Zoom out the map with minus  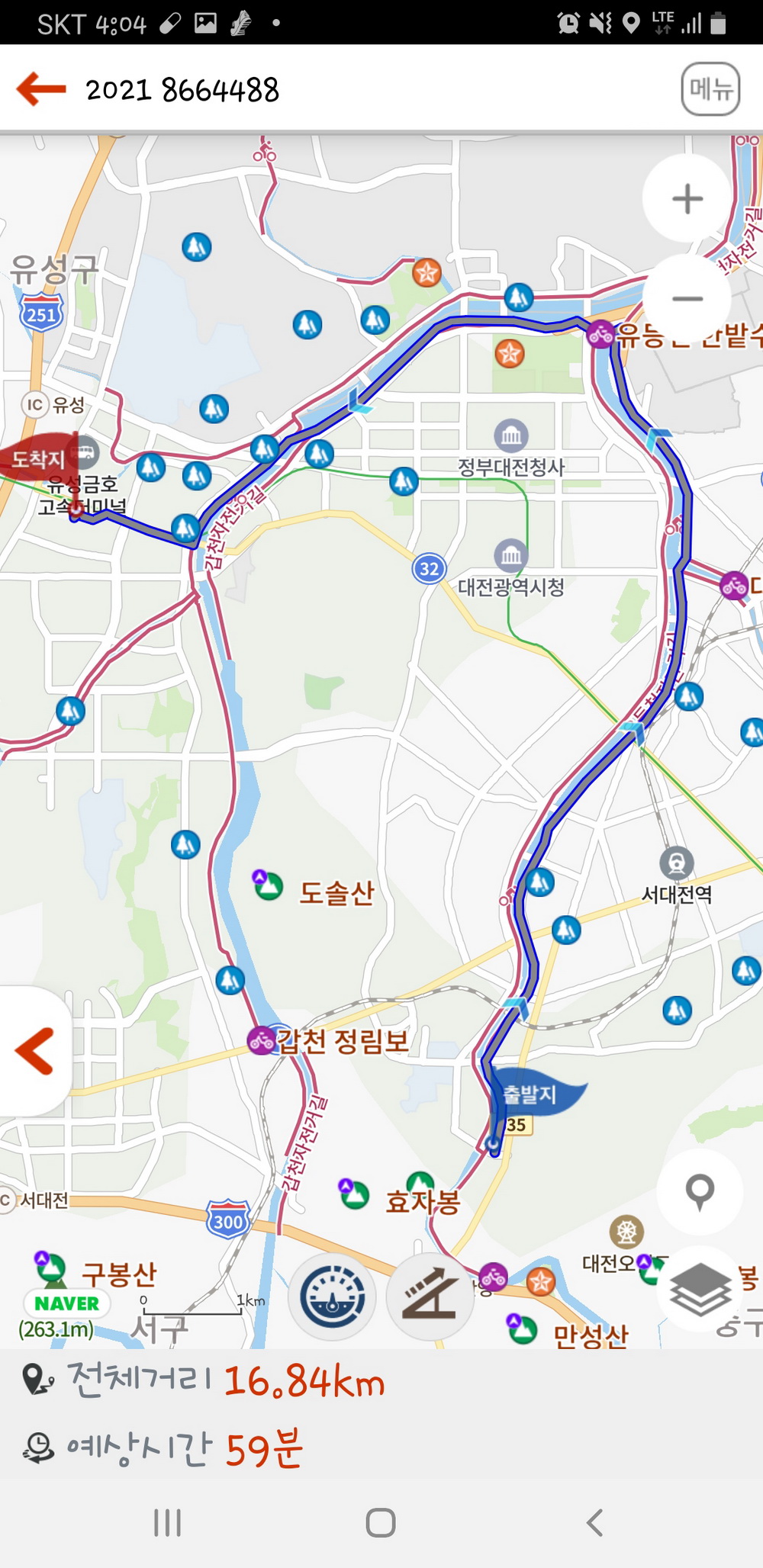click(687, 298)
